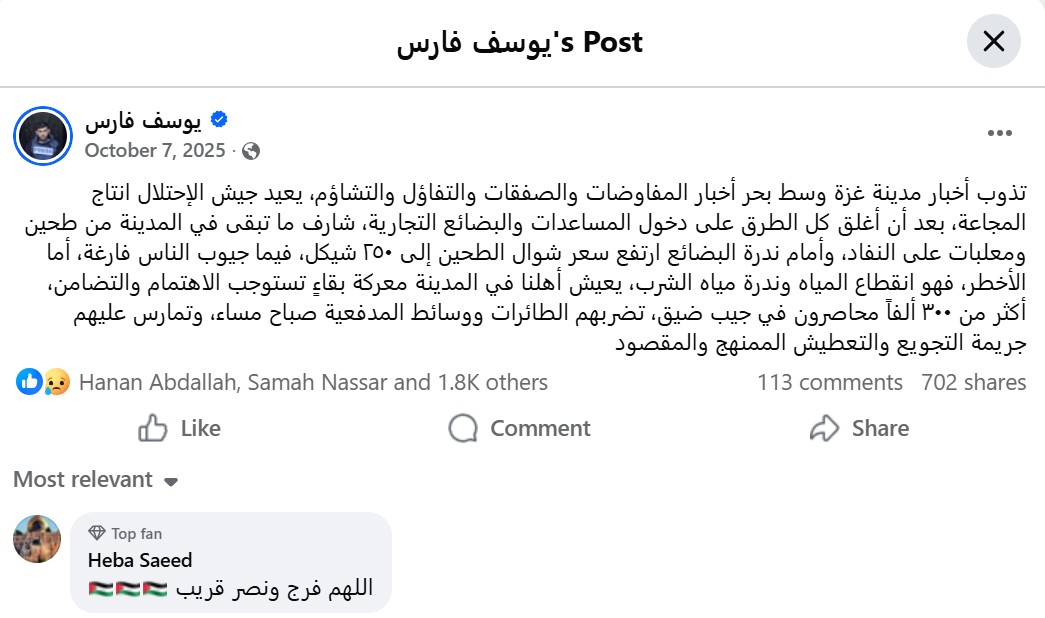View who reacted to the post
The height and width of the screenshot is (618, 1045).
tap(312, 382)
